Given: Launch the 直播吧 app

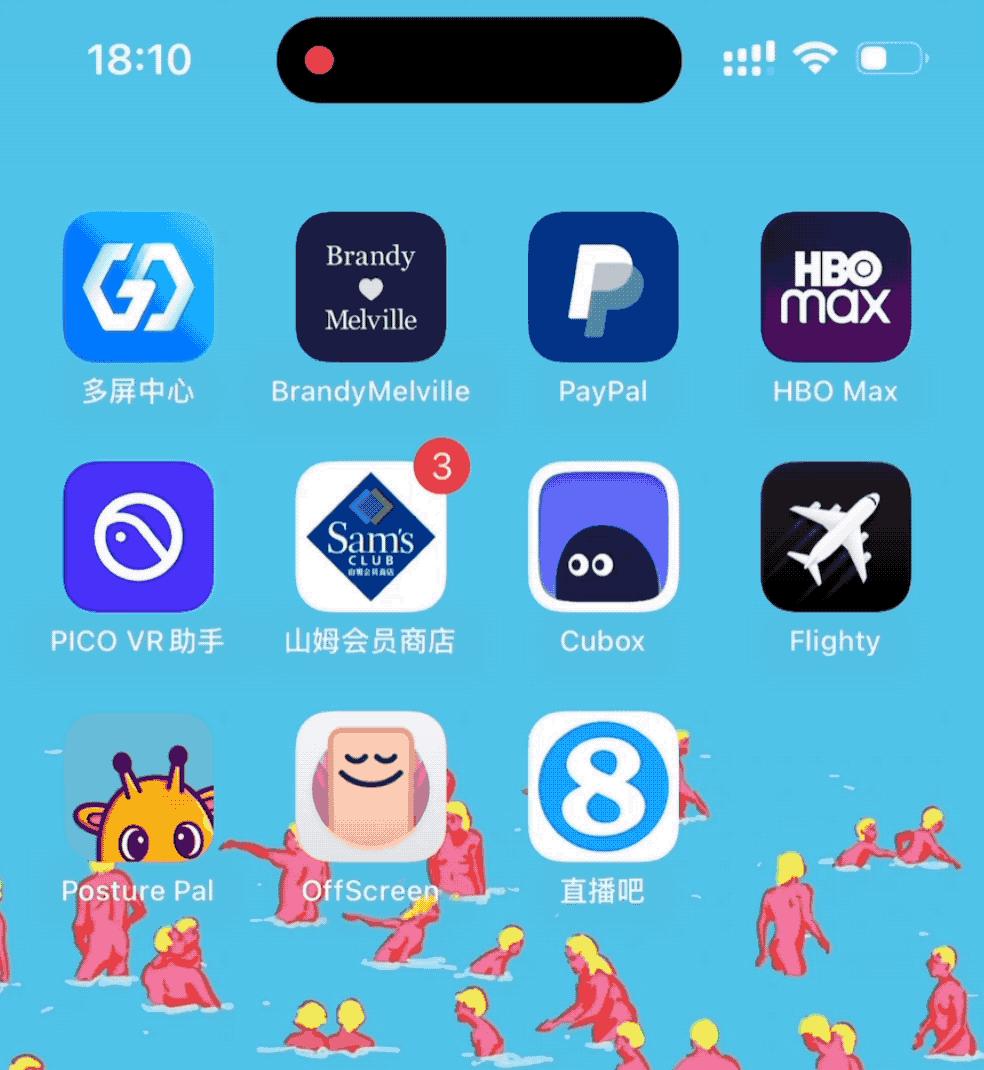Looking at the screenshot, I should coord(603,787).
